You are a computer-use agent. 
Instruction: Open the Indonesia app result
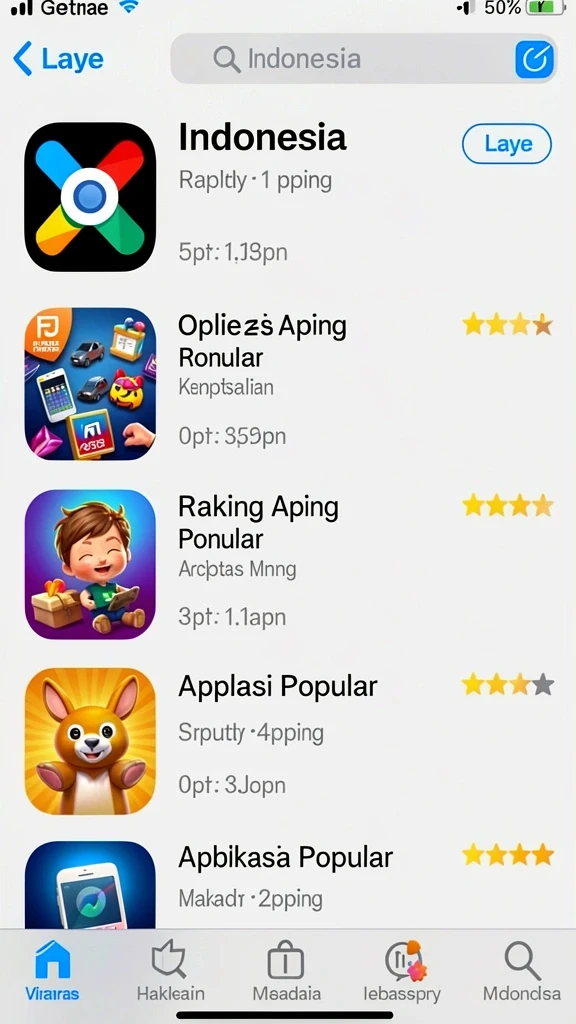(288, 197)
